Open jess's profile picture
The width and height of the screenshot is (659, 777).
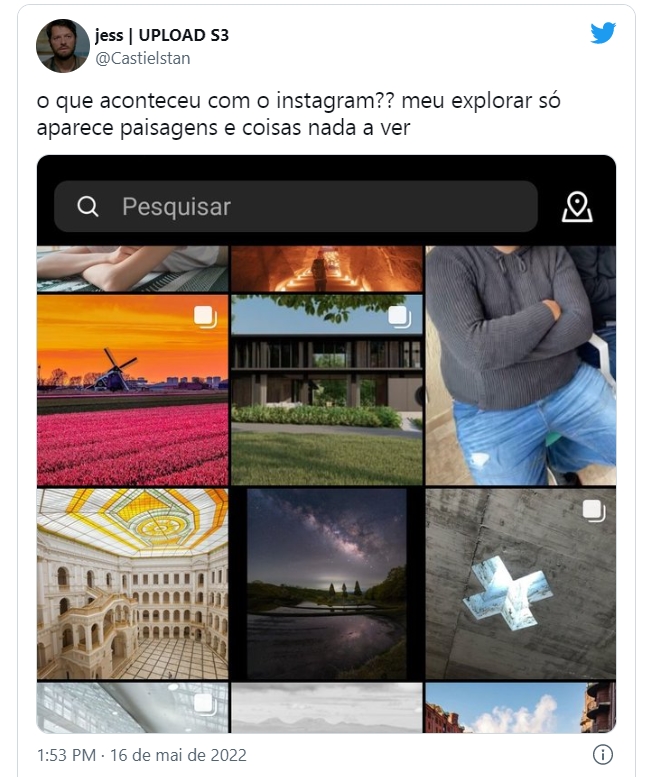(62, 46)
